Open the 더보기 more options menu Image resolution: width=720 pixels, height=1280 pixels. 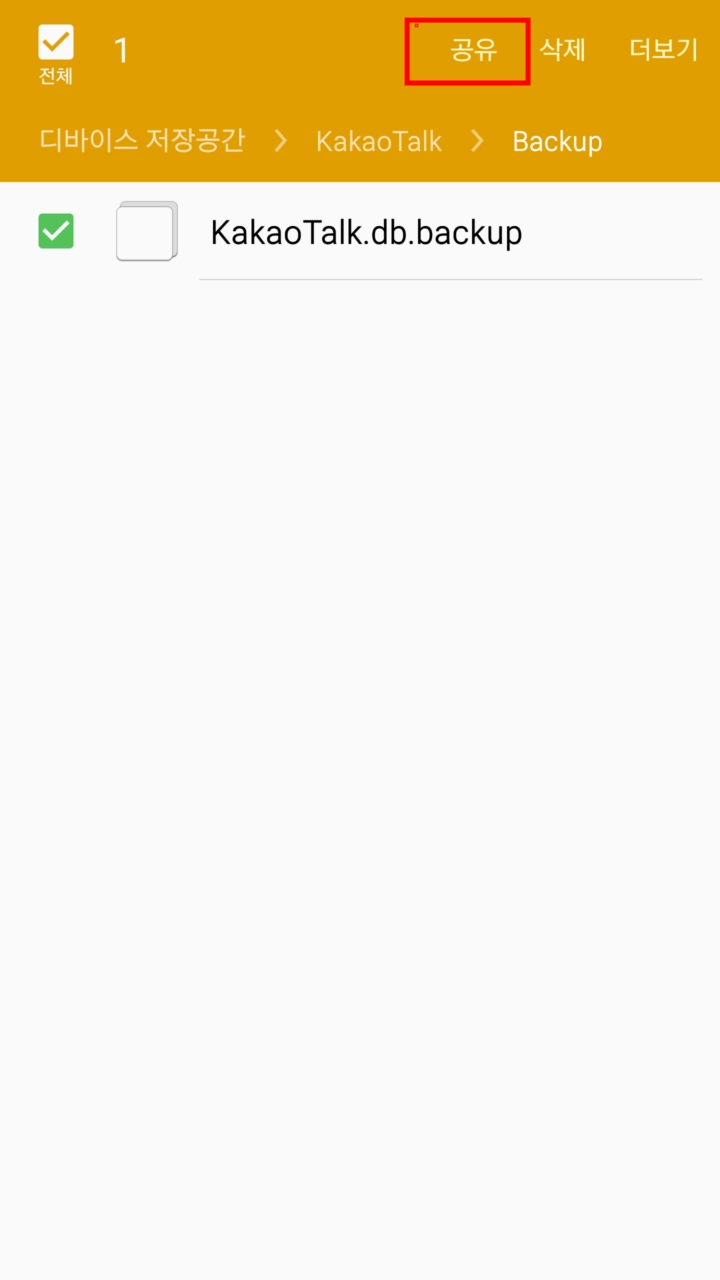click(663, 50)
